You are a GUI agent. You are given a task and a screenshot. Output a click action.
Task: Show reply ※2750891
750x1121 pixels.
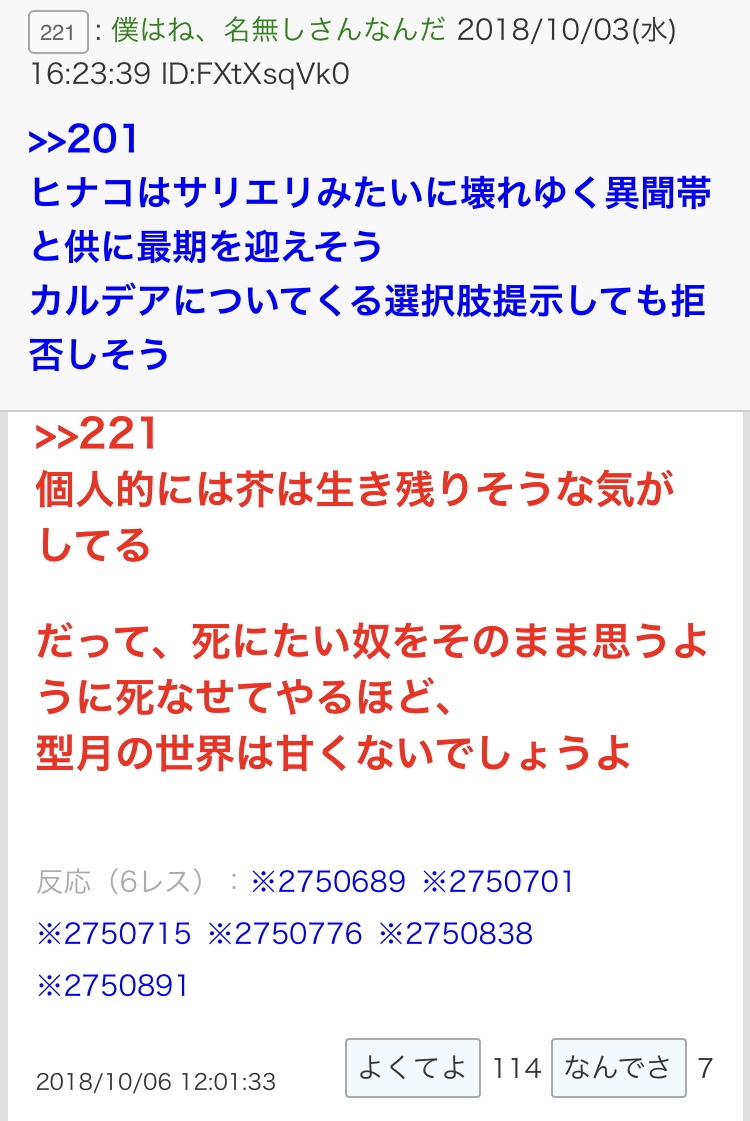tap(113, 985)
